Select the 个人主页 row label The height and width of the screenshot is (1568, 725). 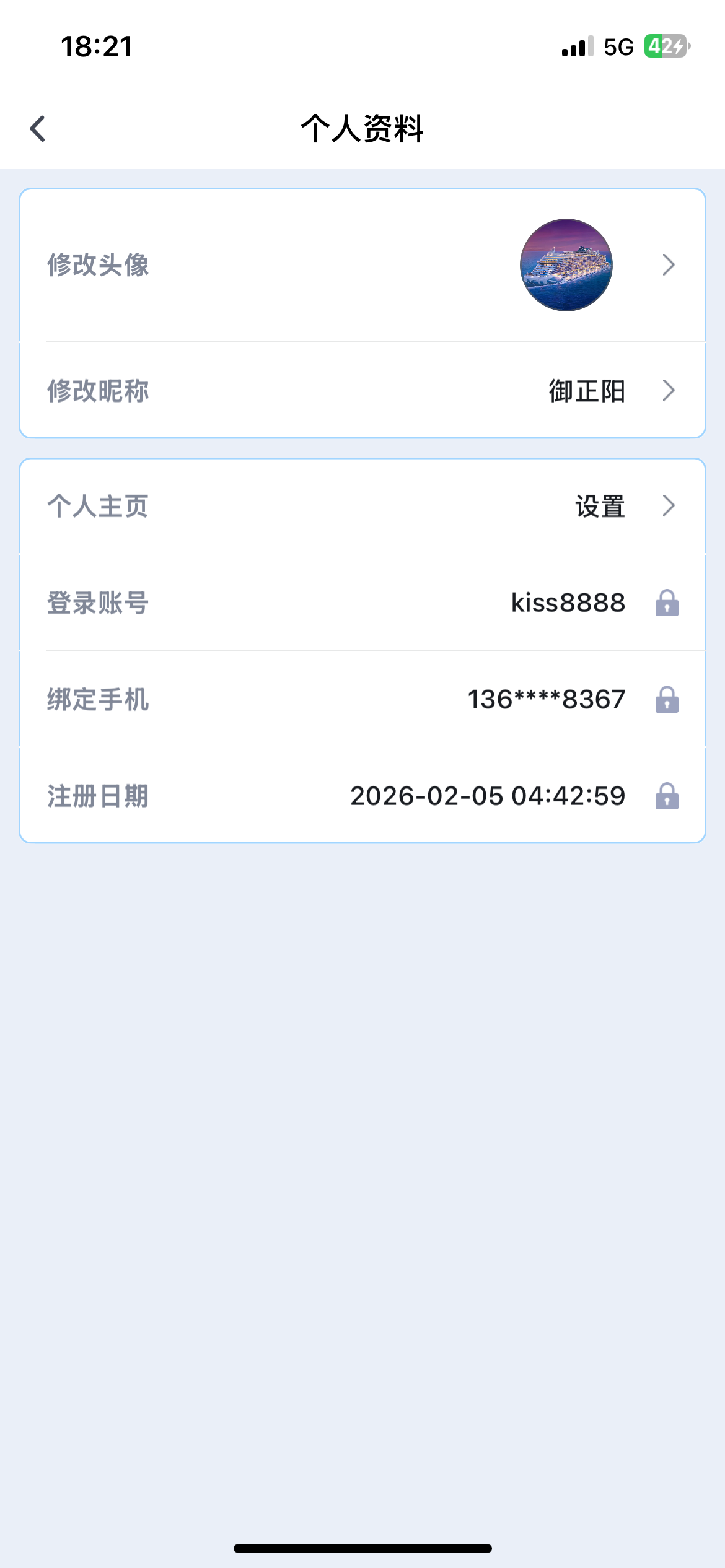pyautogui.click(x=98, y=507)
